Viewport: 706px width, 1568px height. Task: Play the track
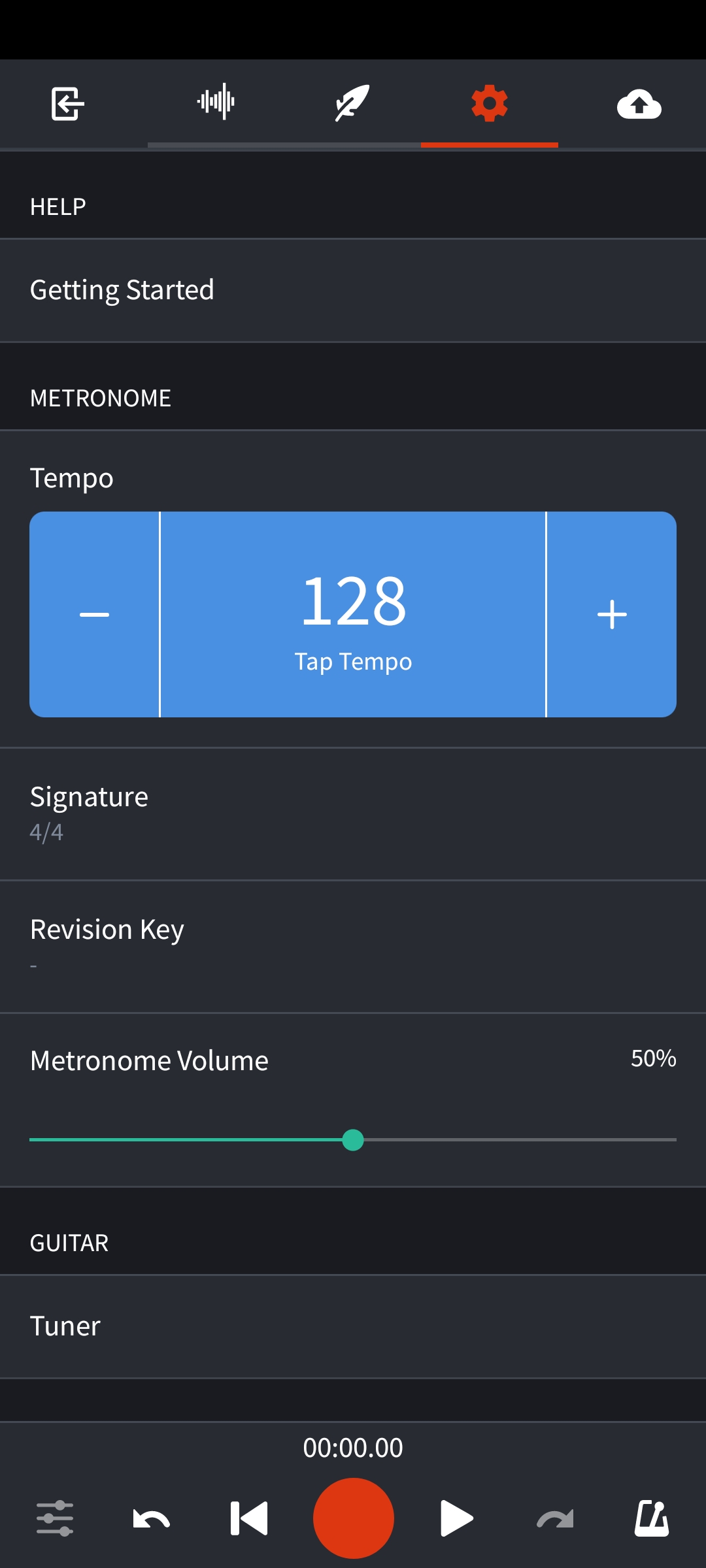(456, 1518)
